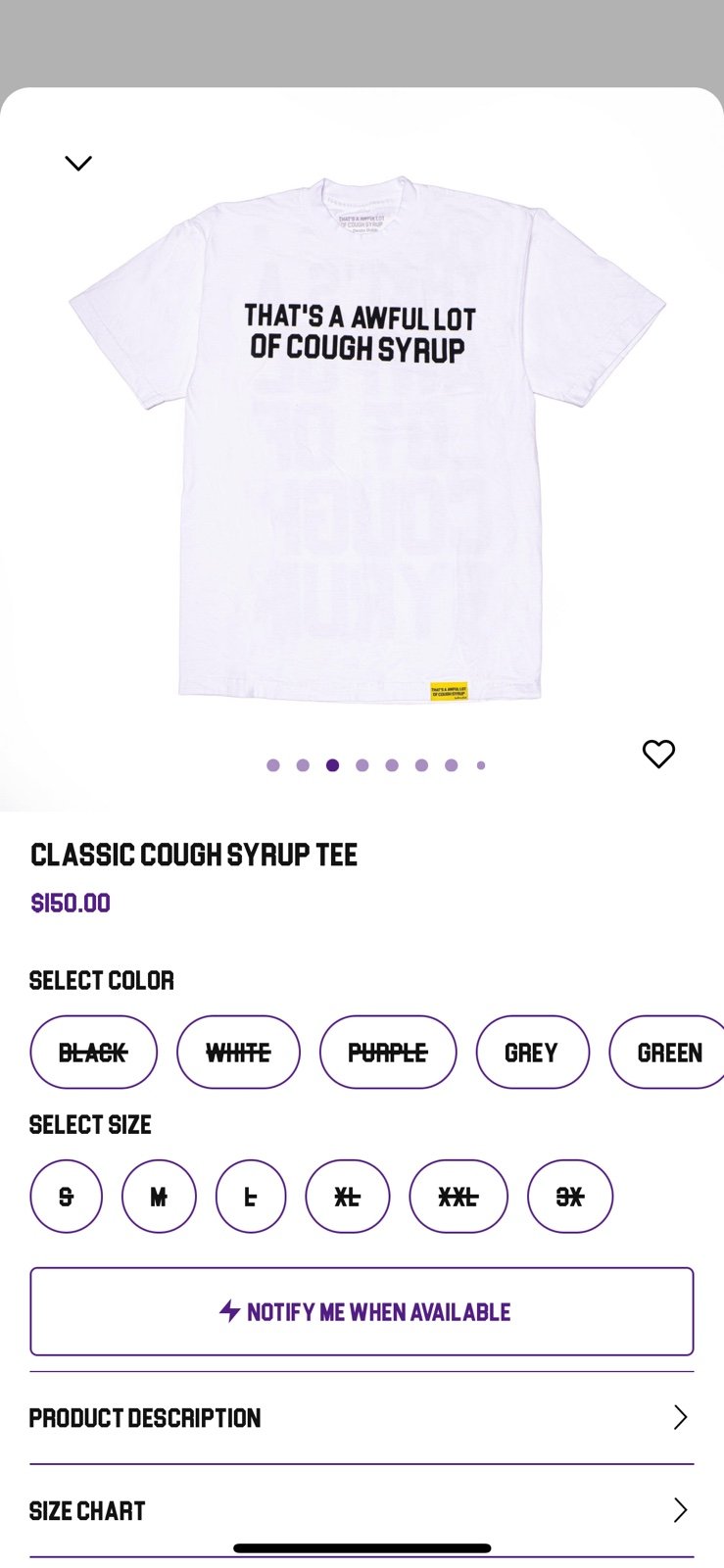
Task: Add the tee to favorites with the heart
Action: pyautogui.click(x=658, y=754)
